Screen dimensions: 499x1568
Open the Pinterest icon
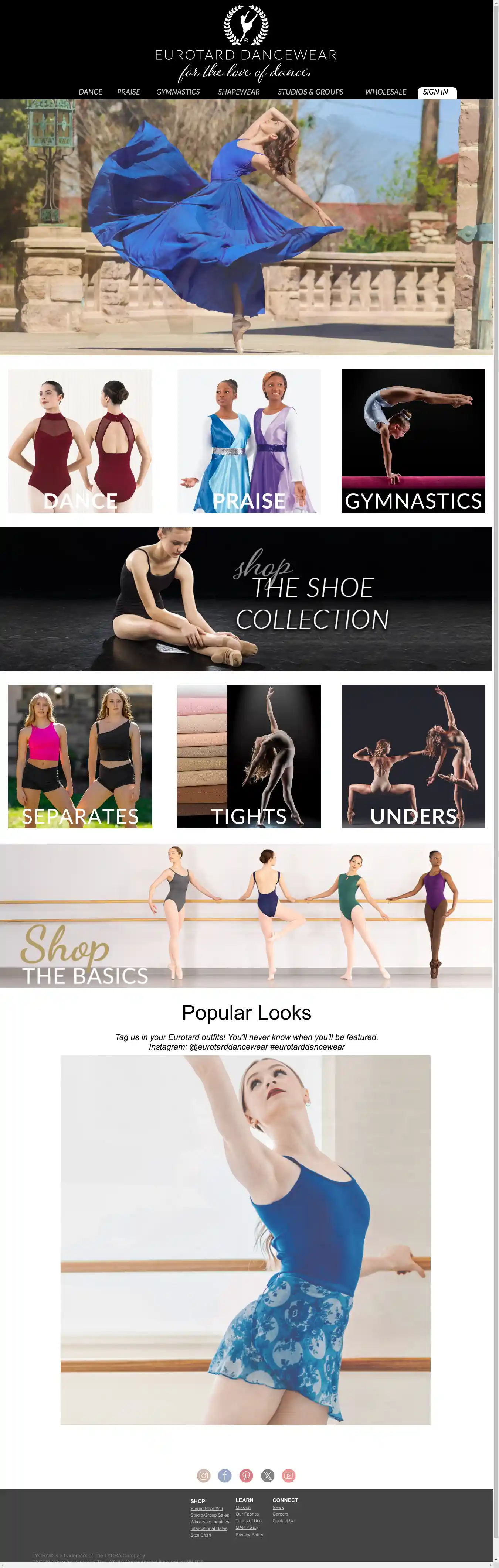(x=246, y=1475)
